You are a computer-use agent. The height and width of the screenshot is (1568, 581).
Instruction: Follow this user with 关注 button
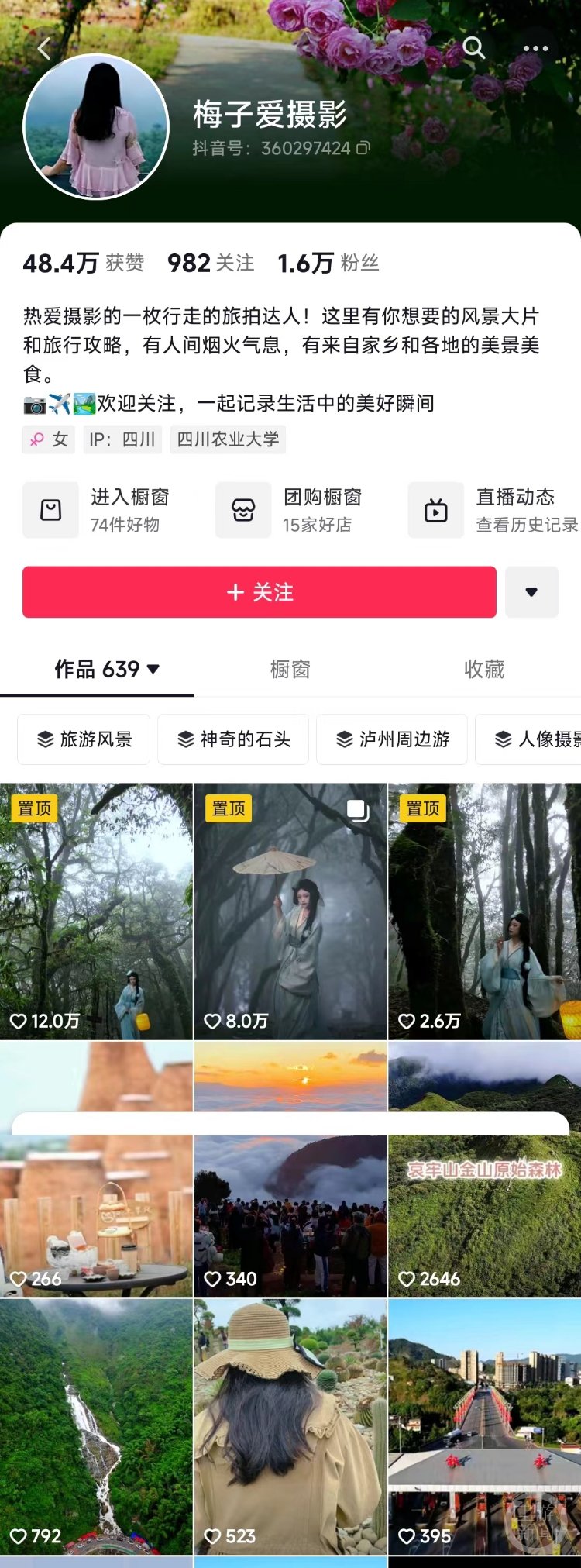[x=260, y=592]
